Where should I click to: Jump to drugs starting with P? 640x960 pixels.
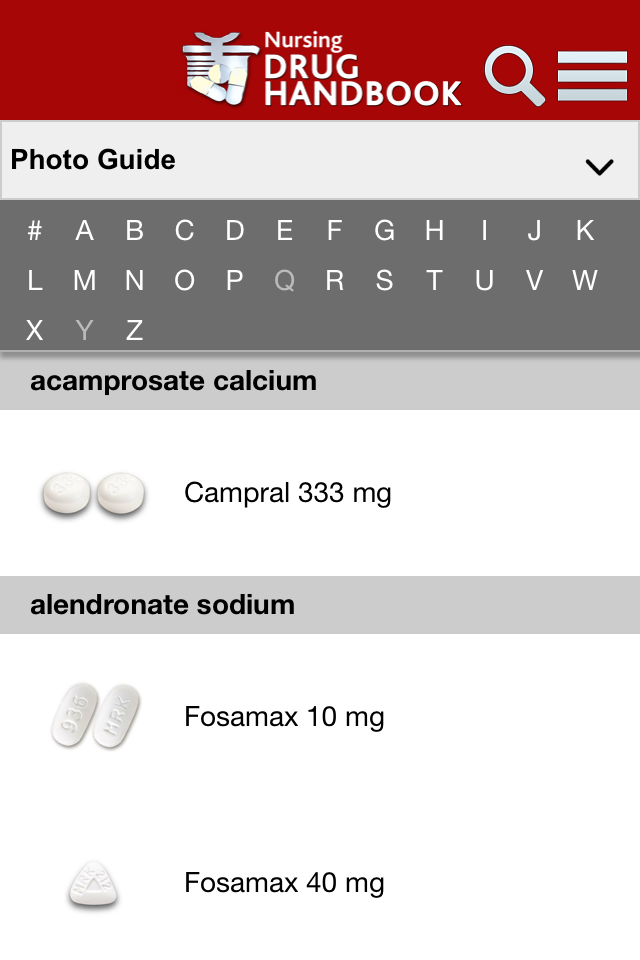234,281
